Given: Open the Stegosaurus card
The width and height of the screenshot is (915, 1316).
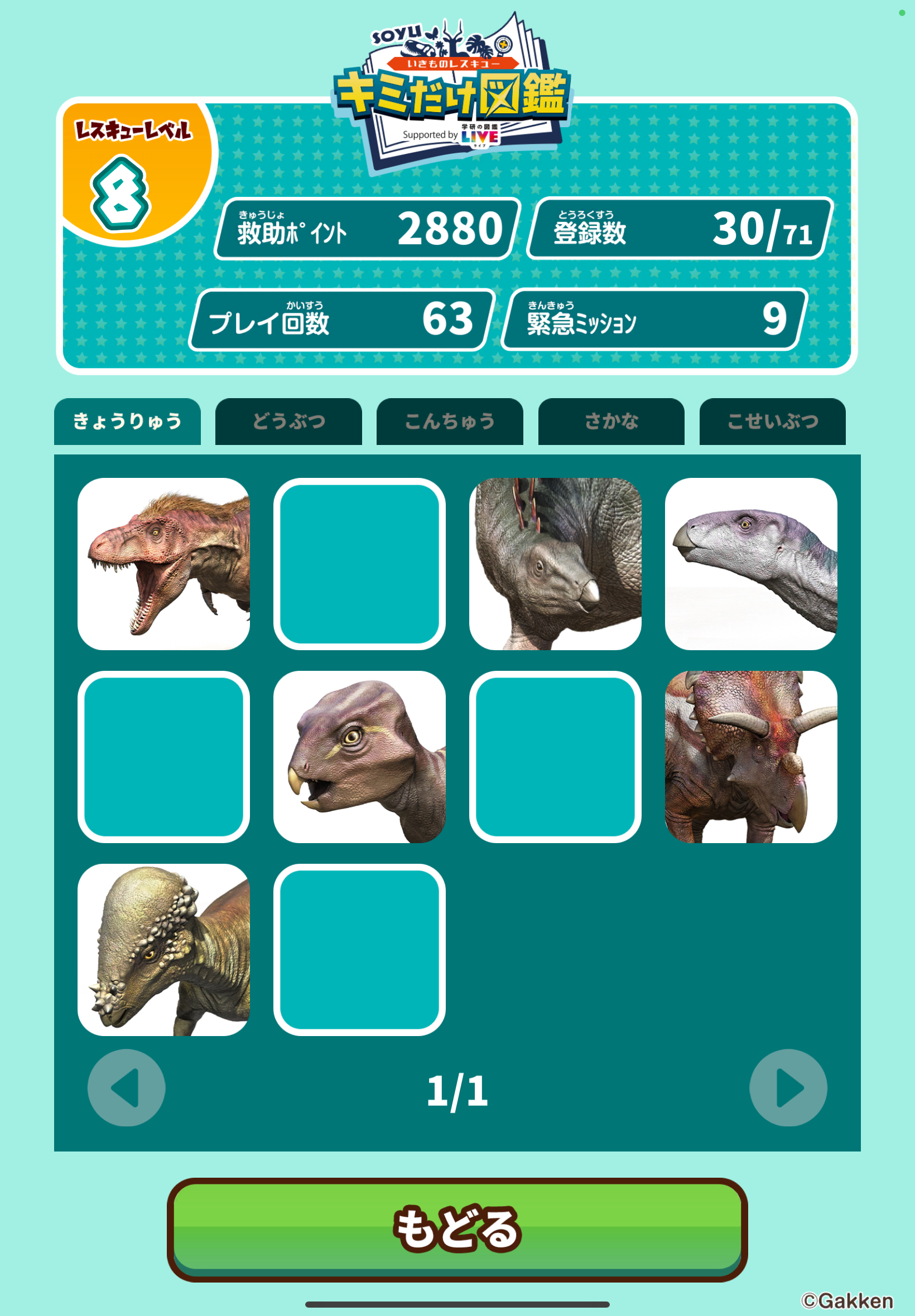Looking at the screenshot, I should [555, 564].
